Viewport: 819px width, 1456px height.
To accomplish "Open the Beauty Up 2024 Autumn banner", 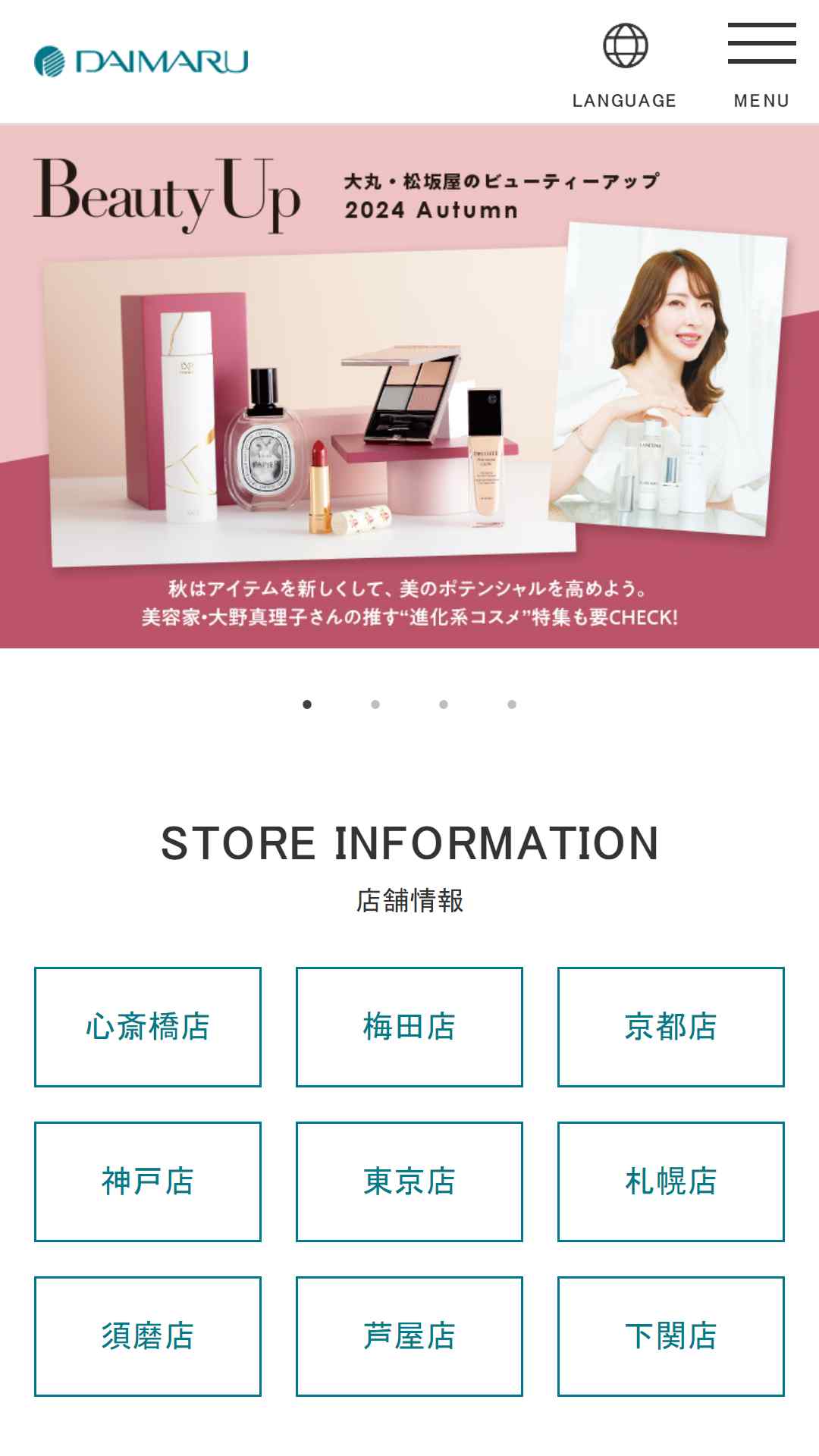I will pyautogui.click(x=409, y=386).
